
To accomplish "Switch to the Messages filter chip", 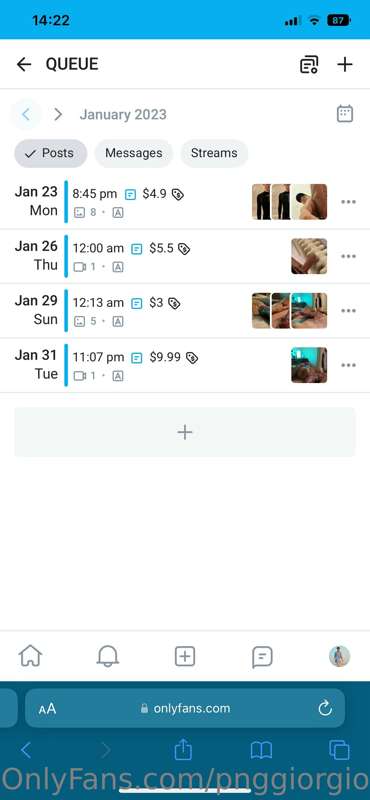I will pyautogui.click(x=134, y=153).
